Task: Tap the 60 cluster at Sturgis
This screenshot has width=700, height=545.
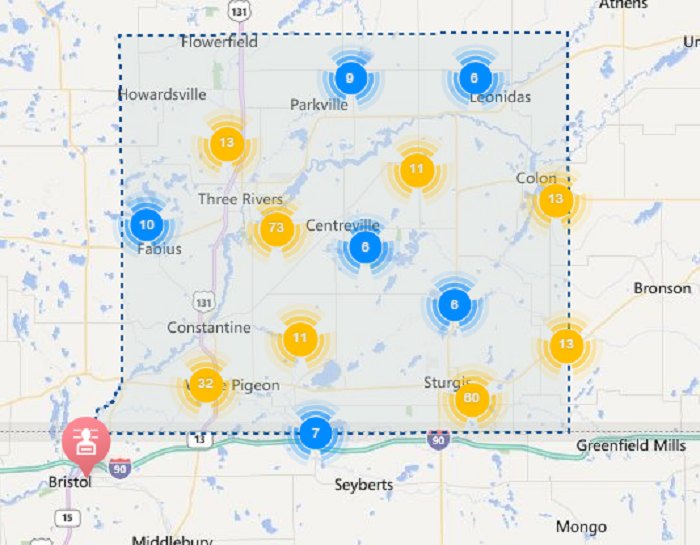Action: (470, 400)
